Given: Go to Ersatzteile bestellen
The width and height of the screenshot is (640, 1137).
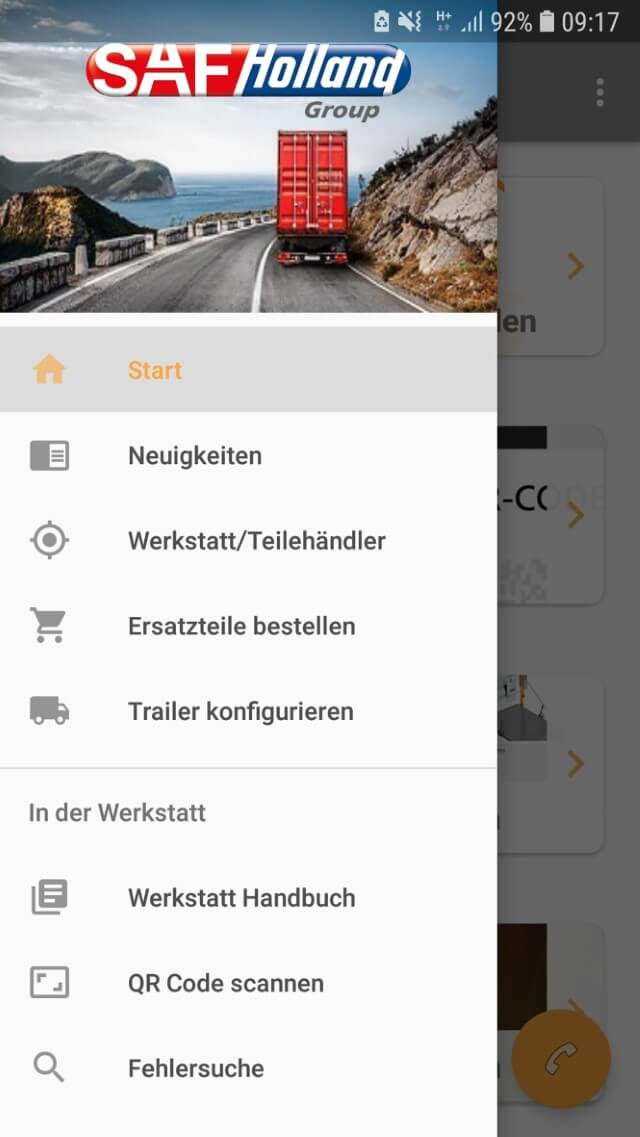Looking at the screenshot, I should point(241,627).
